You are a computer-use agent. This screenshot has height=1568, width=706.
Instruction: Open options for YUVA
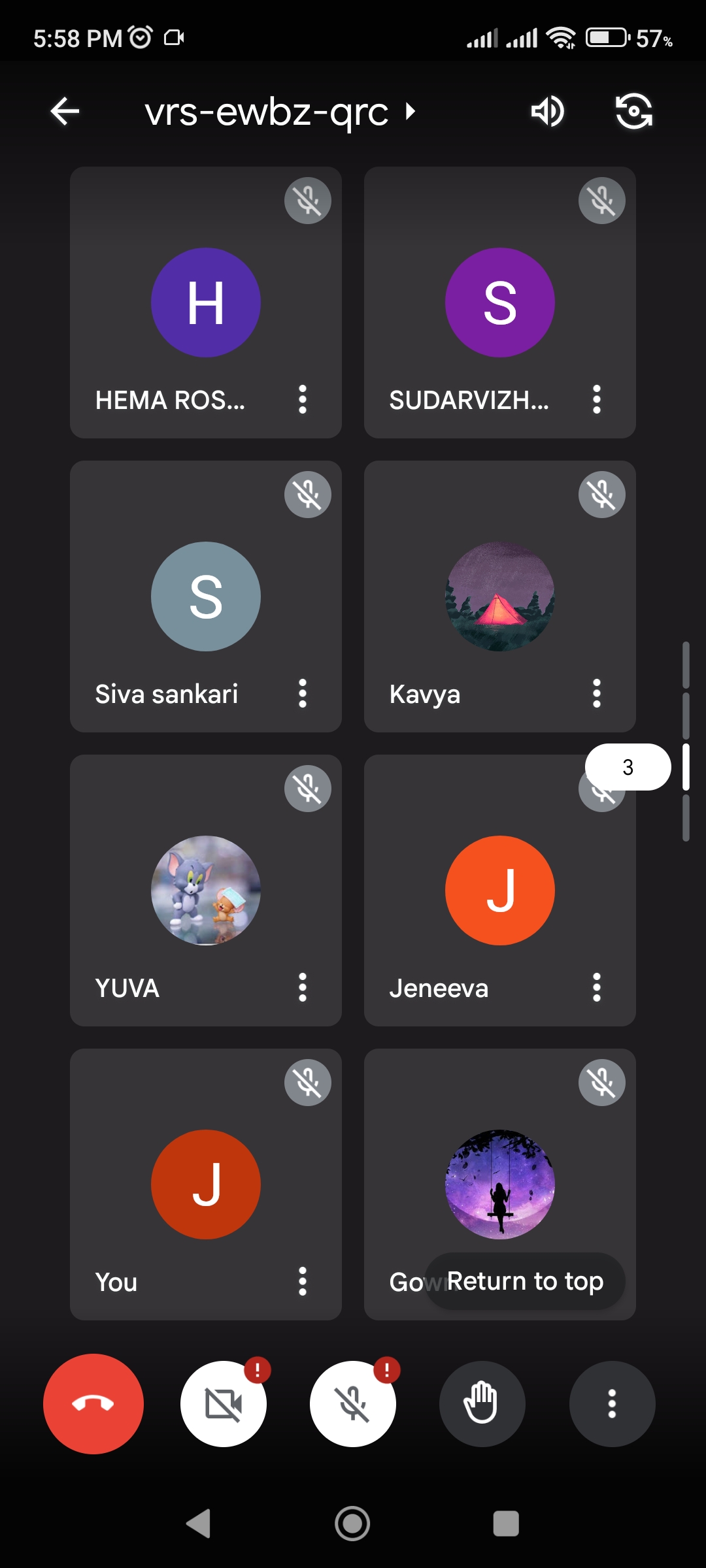click(302, 987)
